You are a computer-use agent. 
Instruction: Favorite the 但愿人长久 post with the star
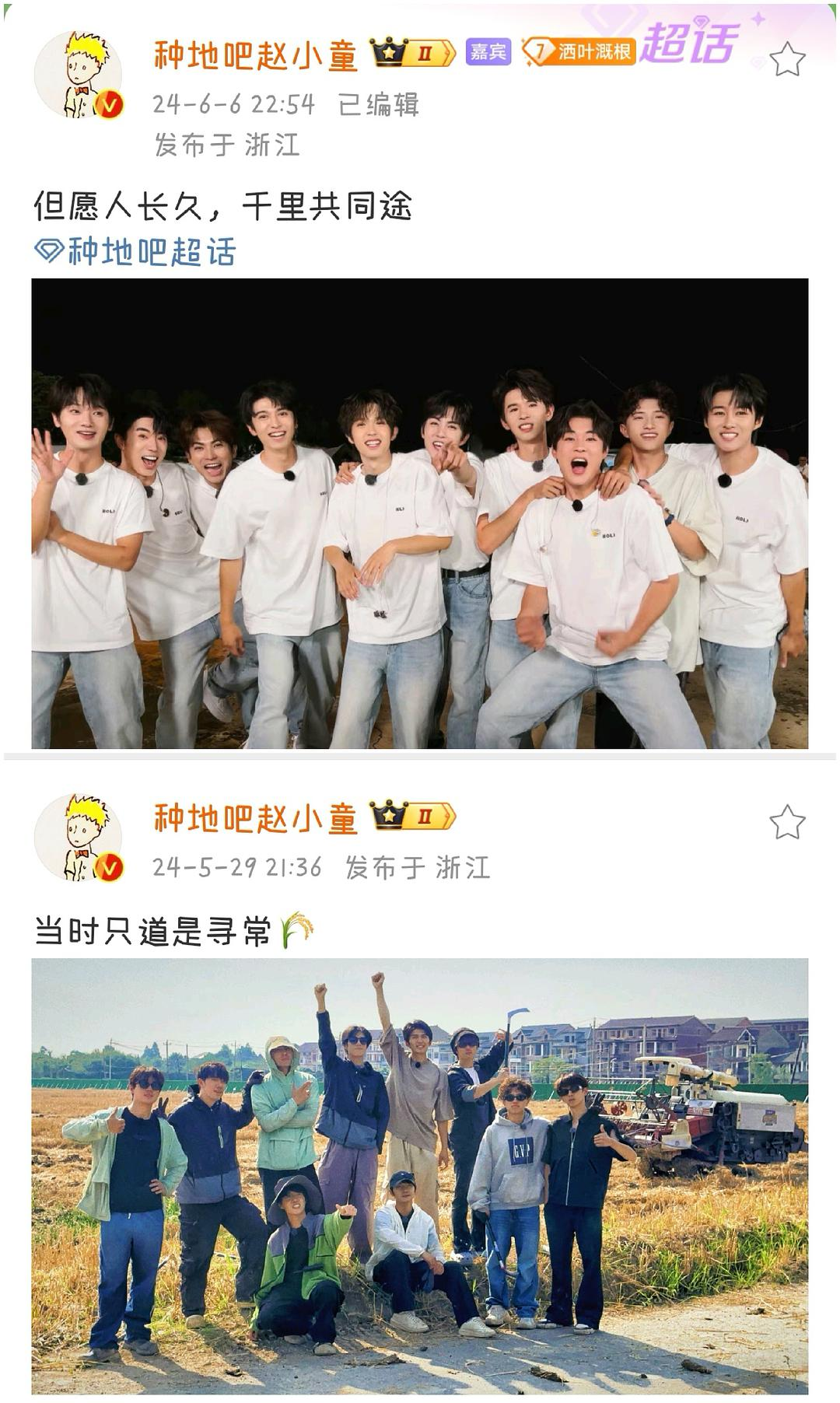pos(786,60)
